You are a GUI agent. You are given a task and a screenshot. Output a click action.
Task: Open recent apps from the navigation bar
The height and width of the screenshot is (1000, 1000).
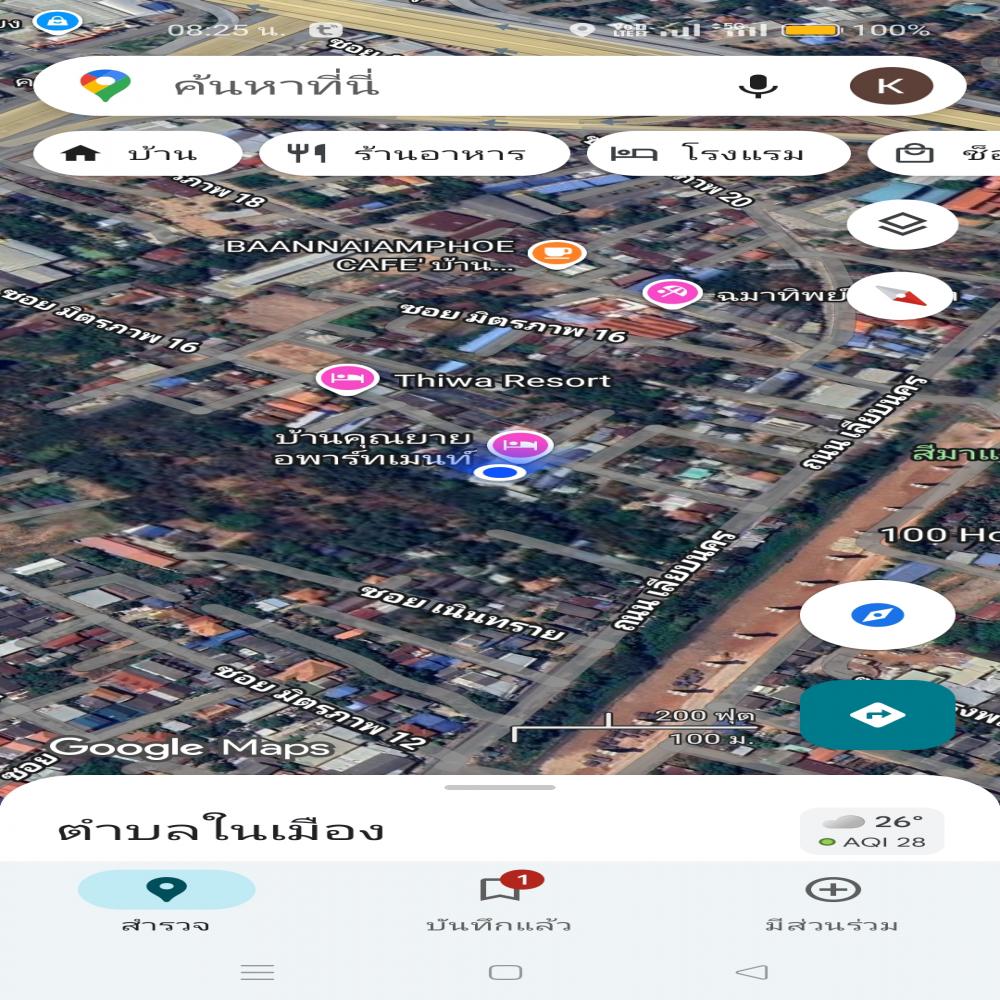[257, 972]
